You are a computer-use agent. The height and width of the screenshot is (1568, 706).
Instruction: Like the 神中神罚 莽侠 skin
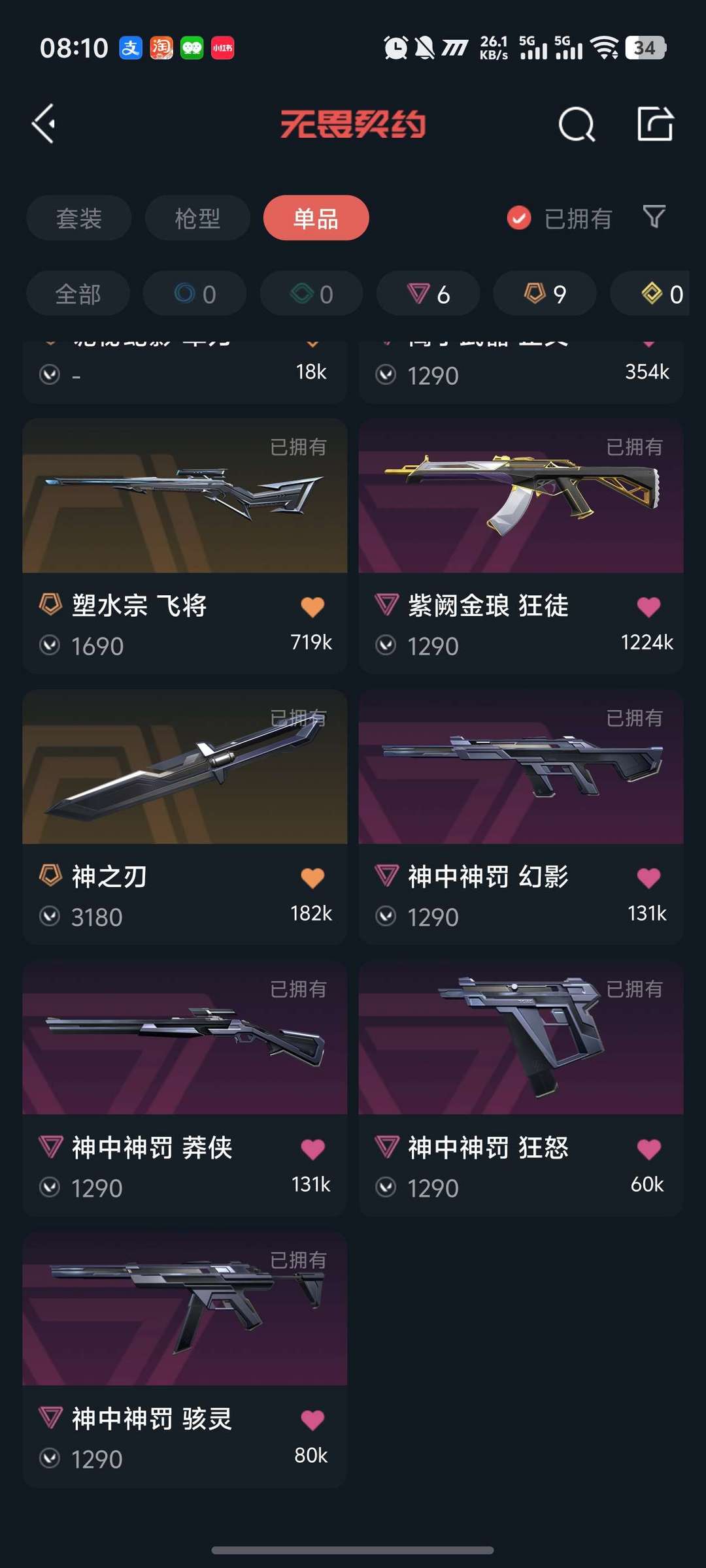(x=312, y=1149)
